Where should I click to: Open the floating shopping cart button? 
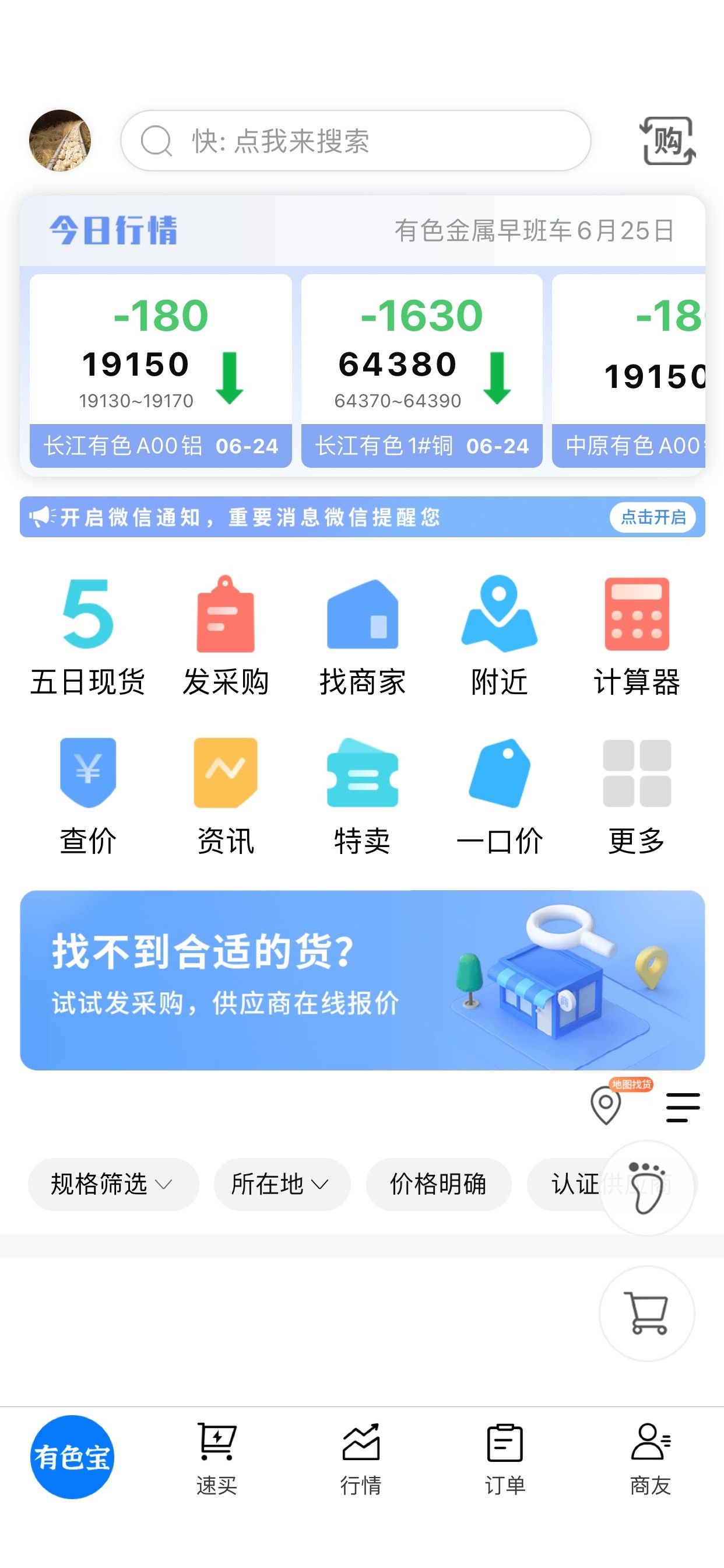[x=646, y=1314]
